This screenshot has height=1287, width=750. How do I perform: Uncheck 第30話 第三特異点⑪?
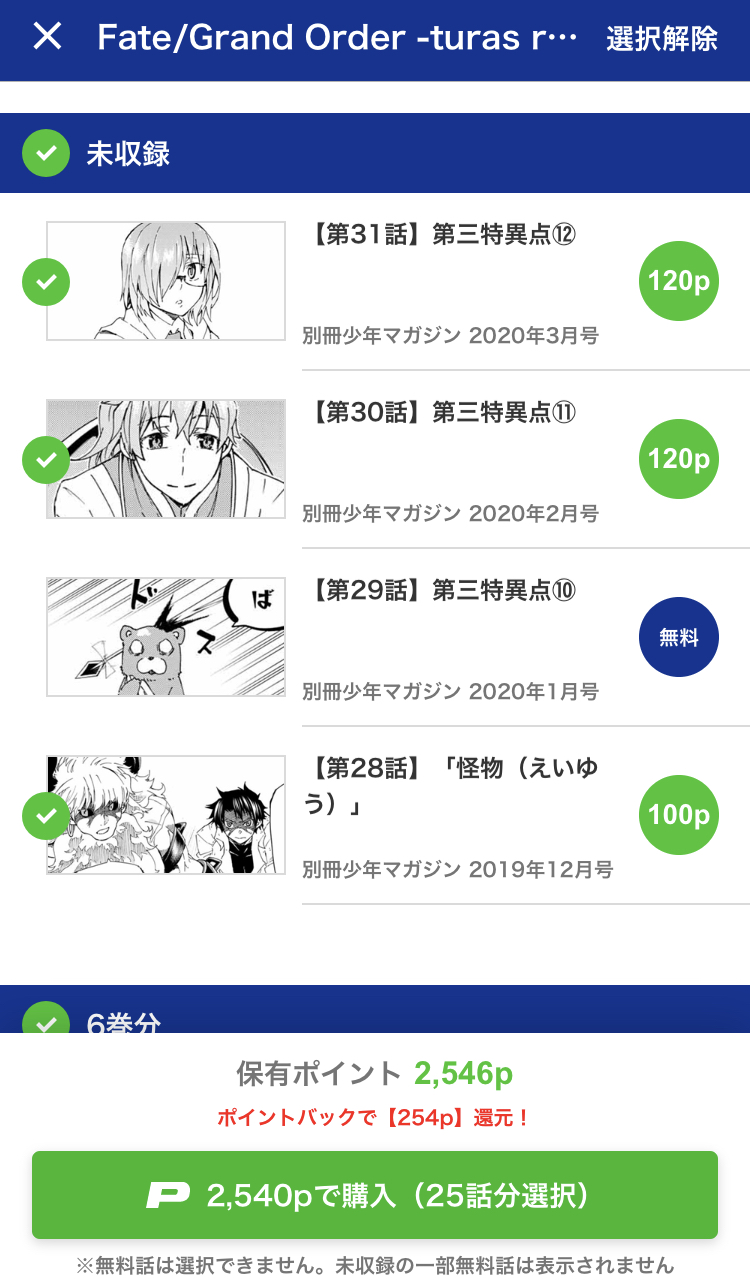click(46, 460)
